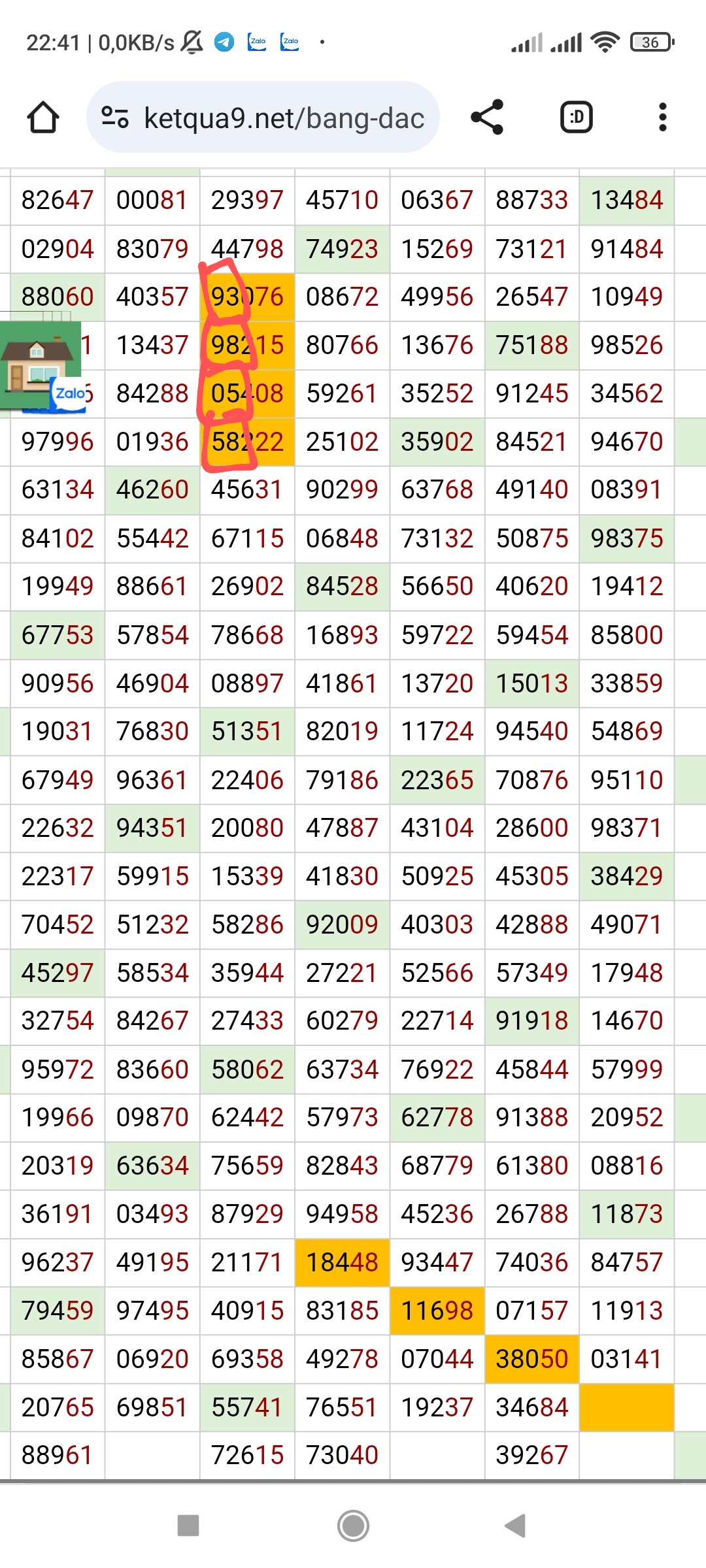Go to the browser home page
This screenshot has height=1568, width=706.
pos(43,118)
